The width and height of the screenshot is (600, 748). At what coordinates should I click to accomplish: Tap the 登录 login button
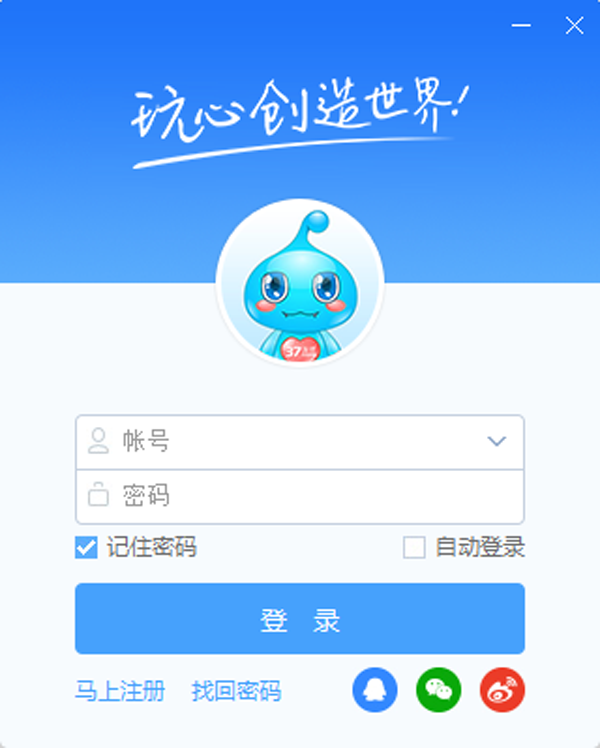pos(300,619)
